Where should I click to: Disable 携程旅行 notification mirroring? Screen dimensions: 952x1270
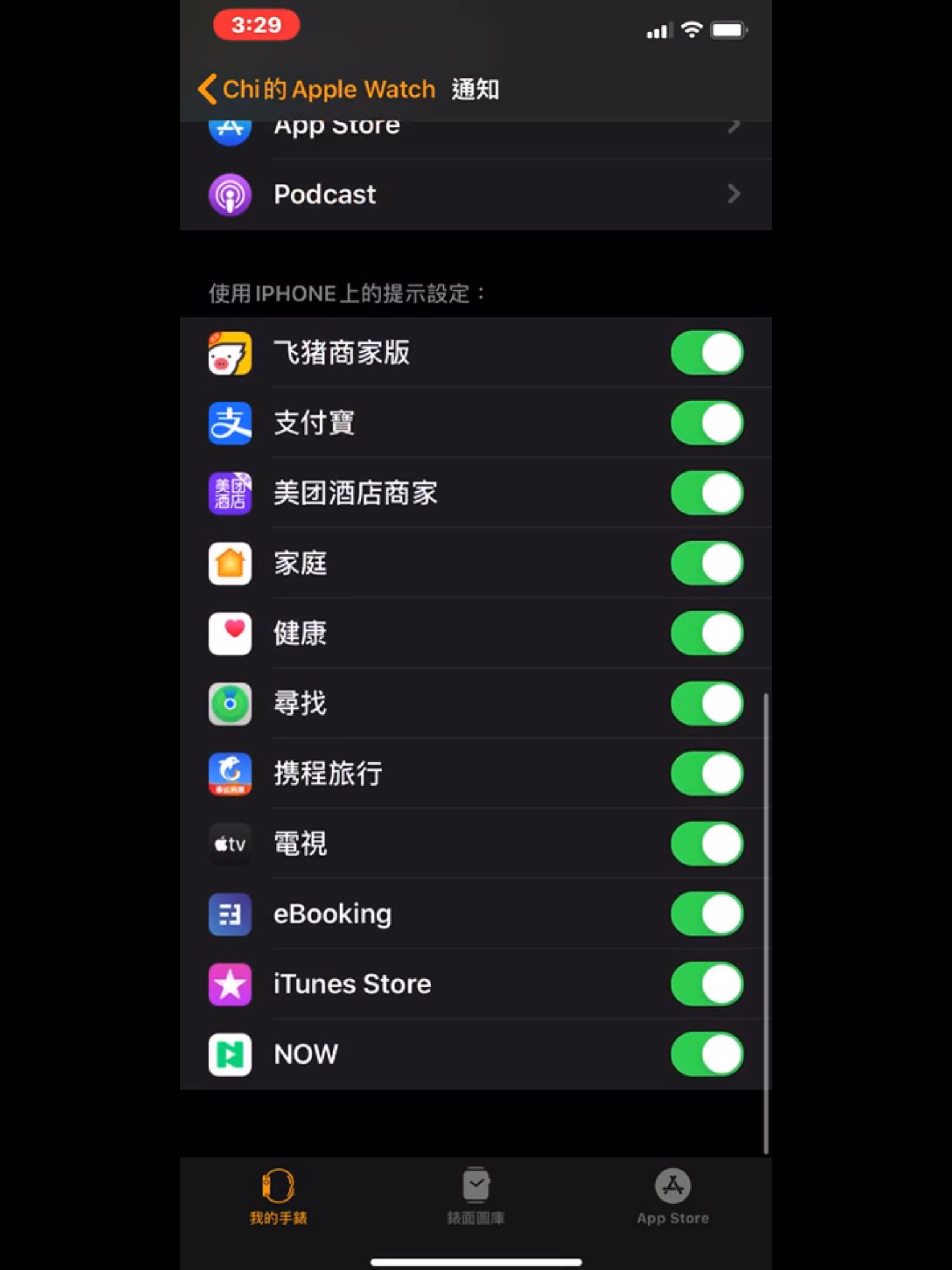tap(707, 773)
